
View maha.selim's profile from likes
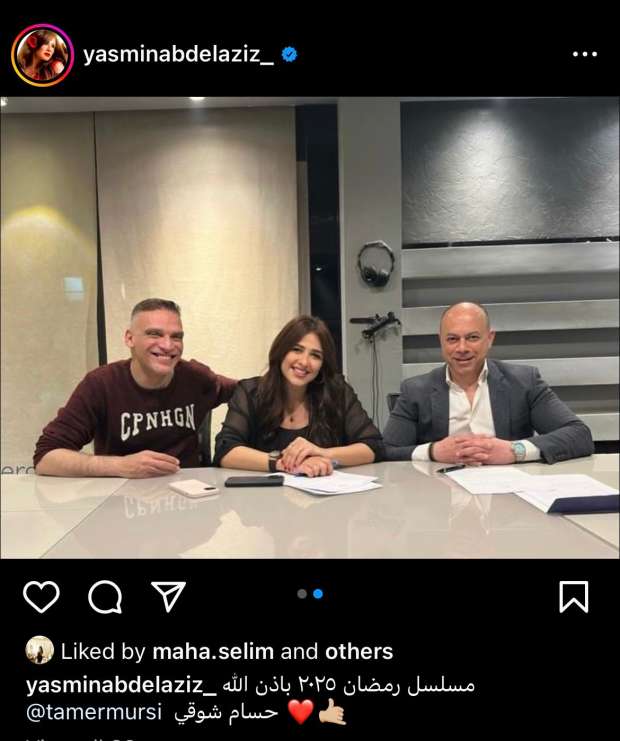click(x=212, y=652)
